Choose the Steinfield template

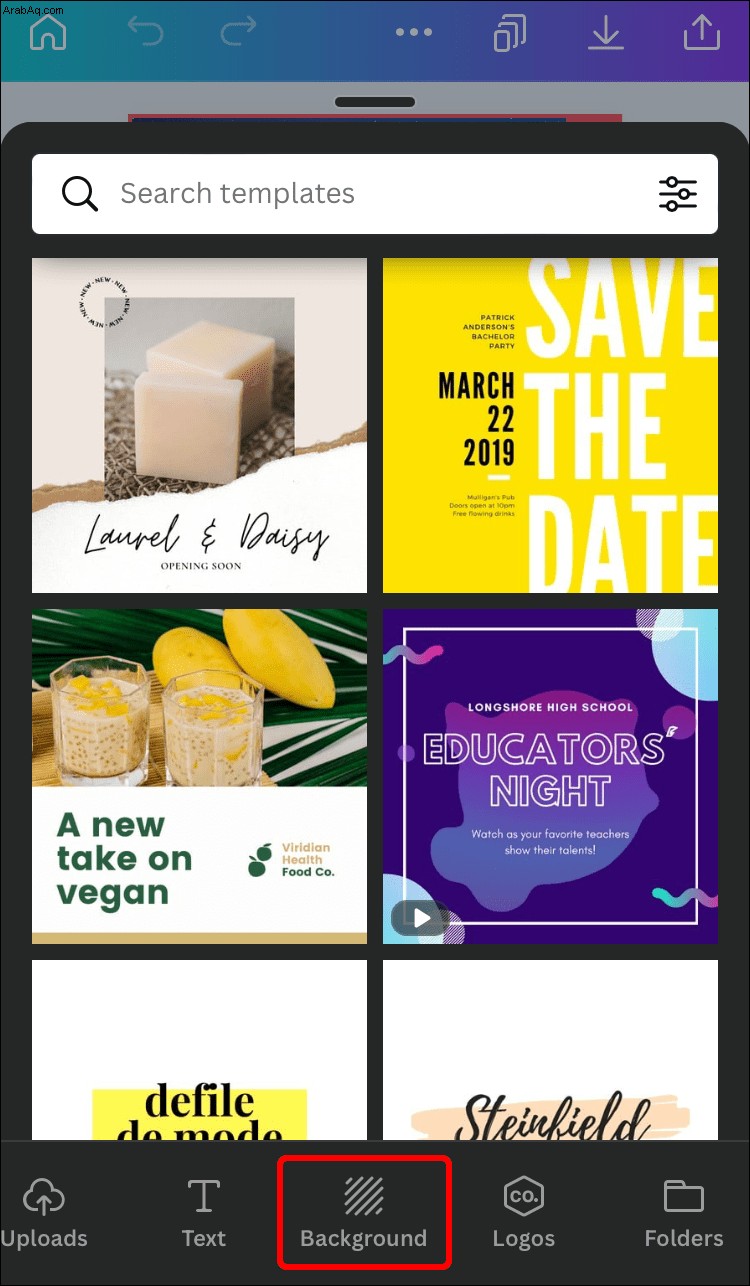[x=550, y=1050]
